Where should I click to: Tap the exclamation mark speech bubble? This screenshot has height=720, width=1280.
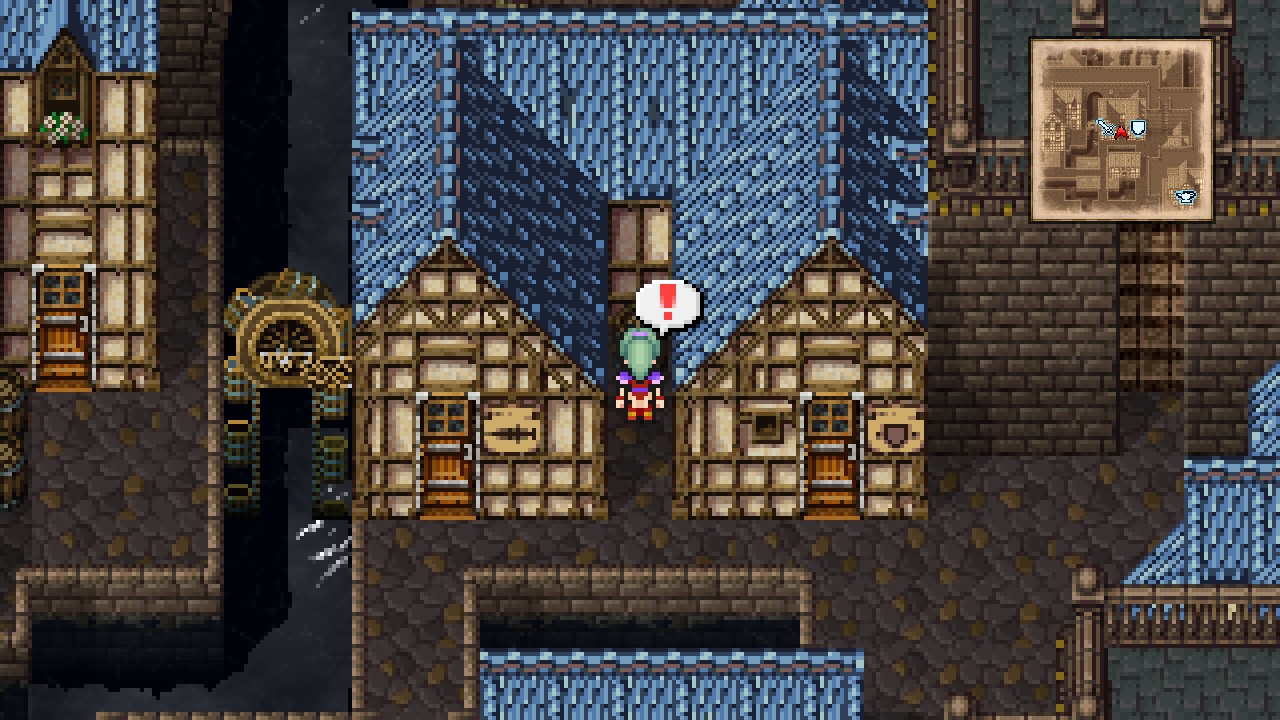pyautogui.click(x=668, y=305)
